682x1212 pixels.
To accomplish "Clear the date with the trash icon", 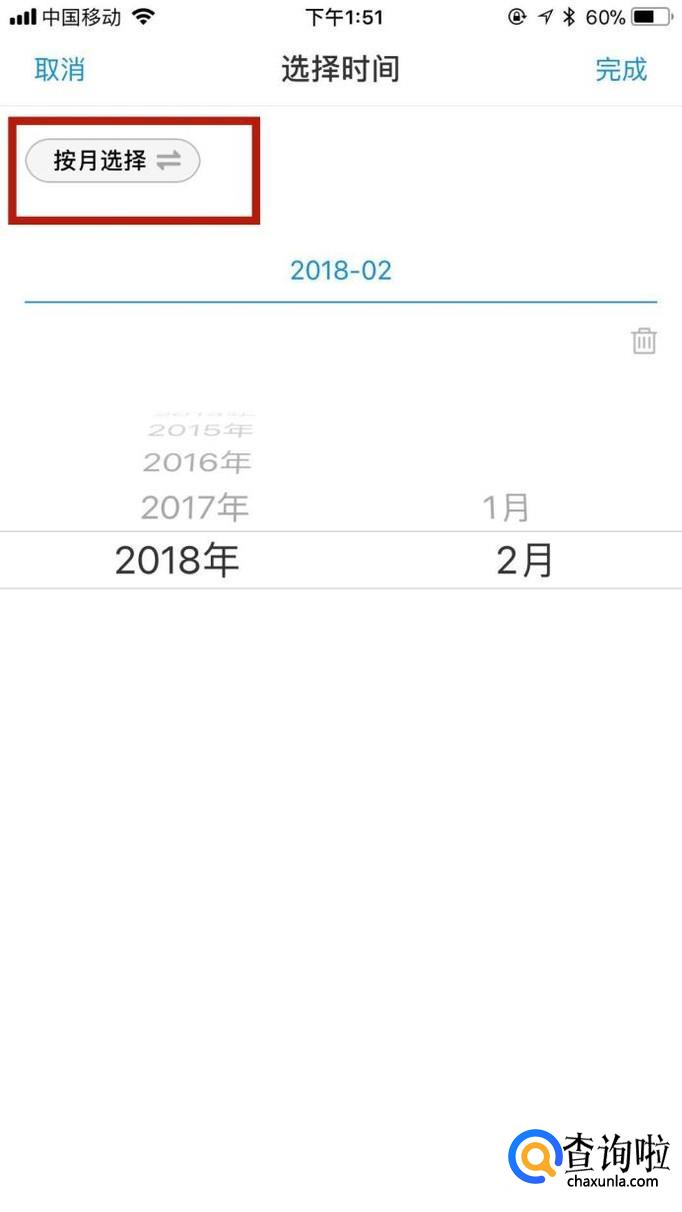I will (644, 341).
